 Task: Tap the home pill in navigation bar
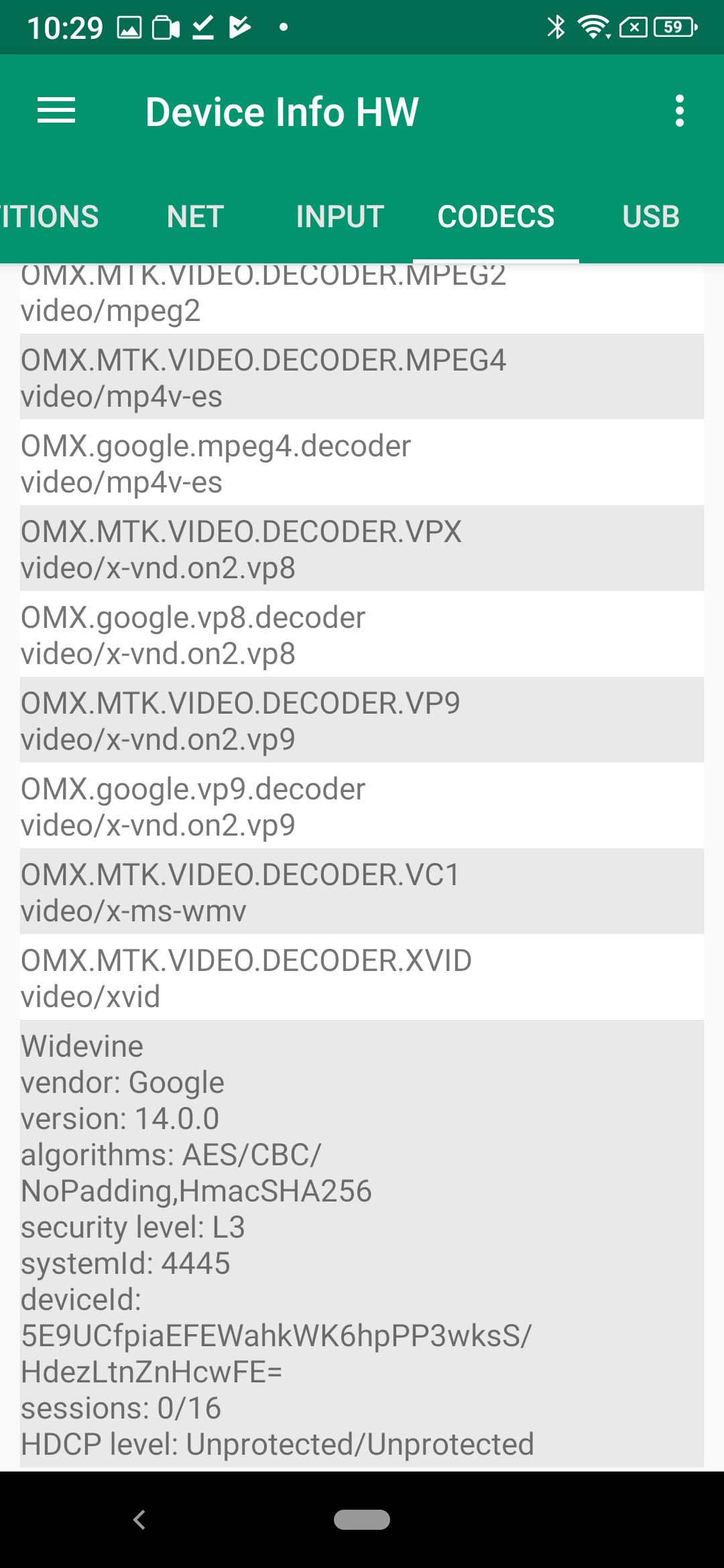(x=362, y=1520)
